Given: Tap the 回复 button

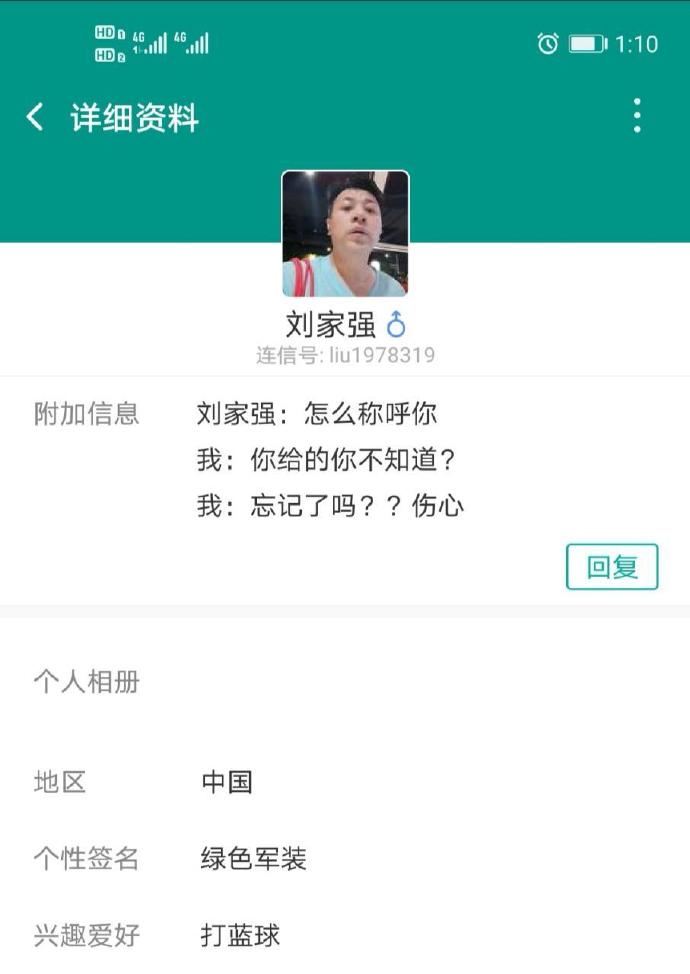Looking at the screenshot, I should (612, 567).
